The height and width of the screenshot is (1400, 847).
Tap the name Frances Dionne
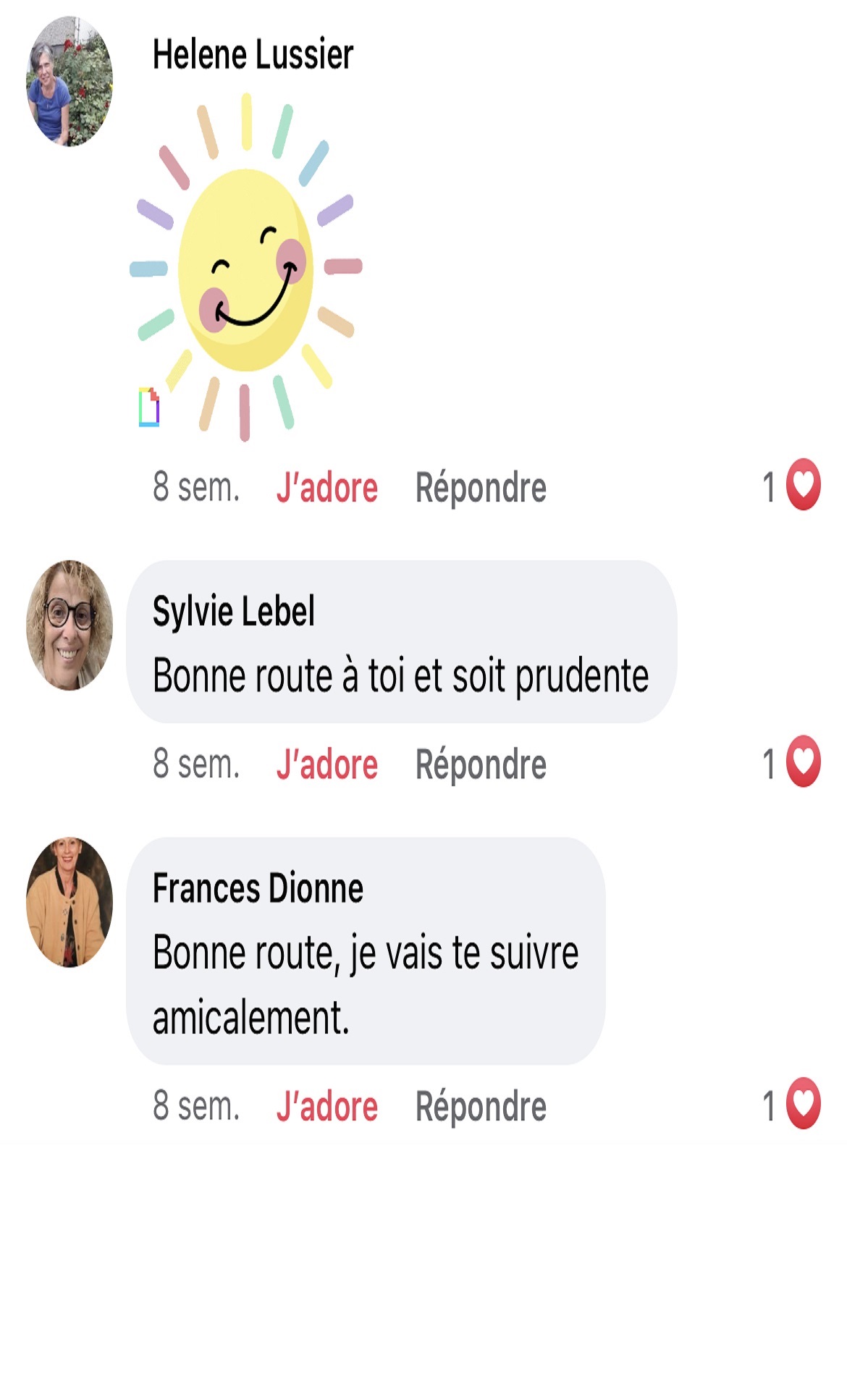click(258, 889)
